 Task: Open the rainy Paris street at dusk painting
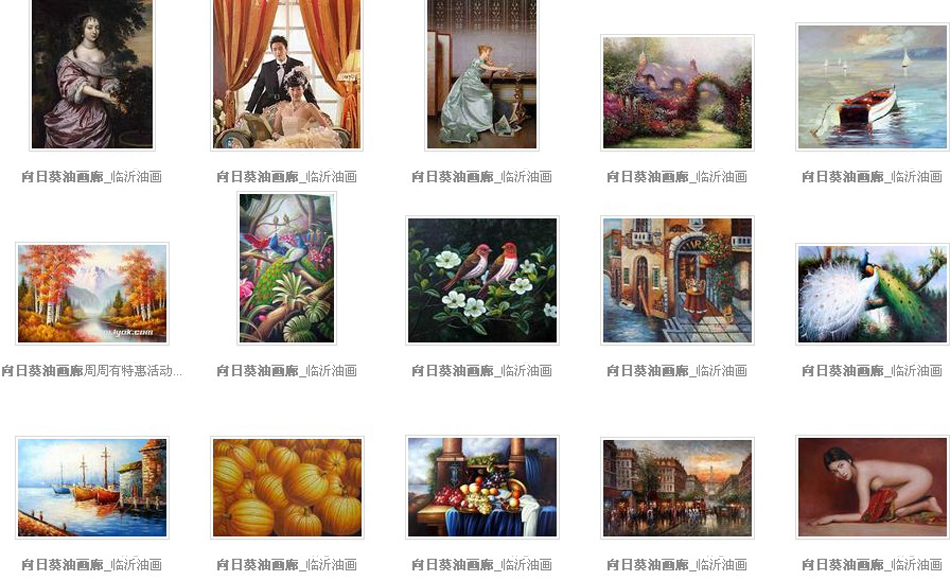coord(677,487)
